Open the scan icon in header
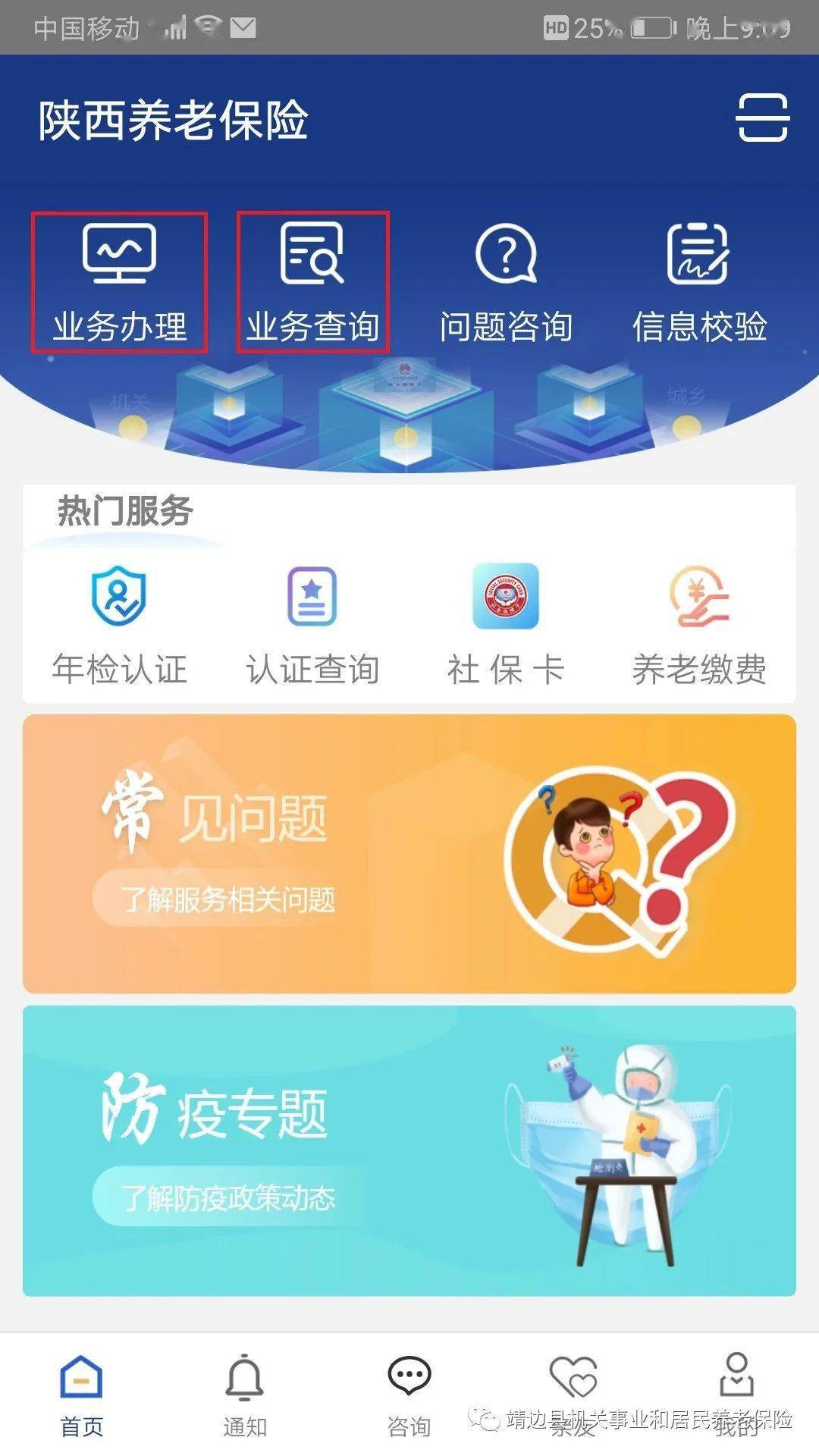 (x=762, y=118)
